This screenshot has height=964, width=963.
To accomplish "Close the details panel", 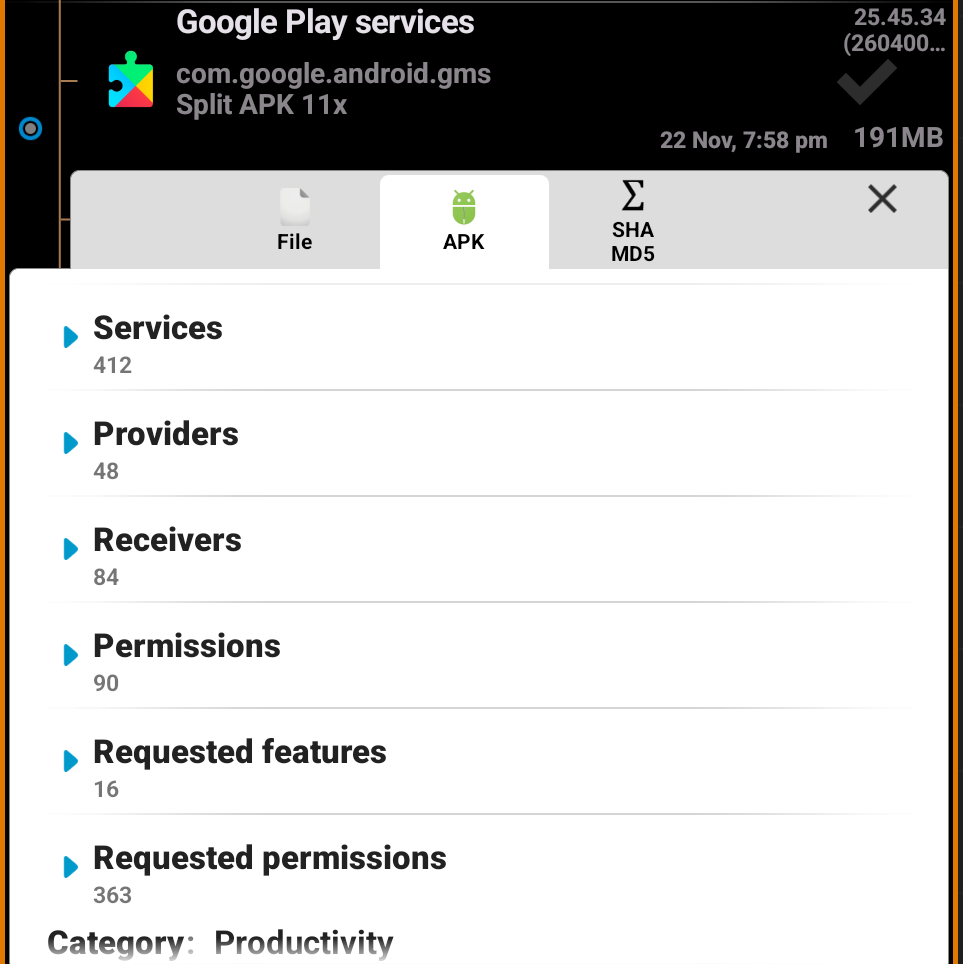I will [881, 199].
